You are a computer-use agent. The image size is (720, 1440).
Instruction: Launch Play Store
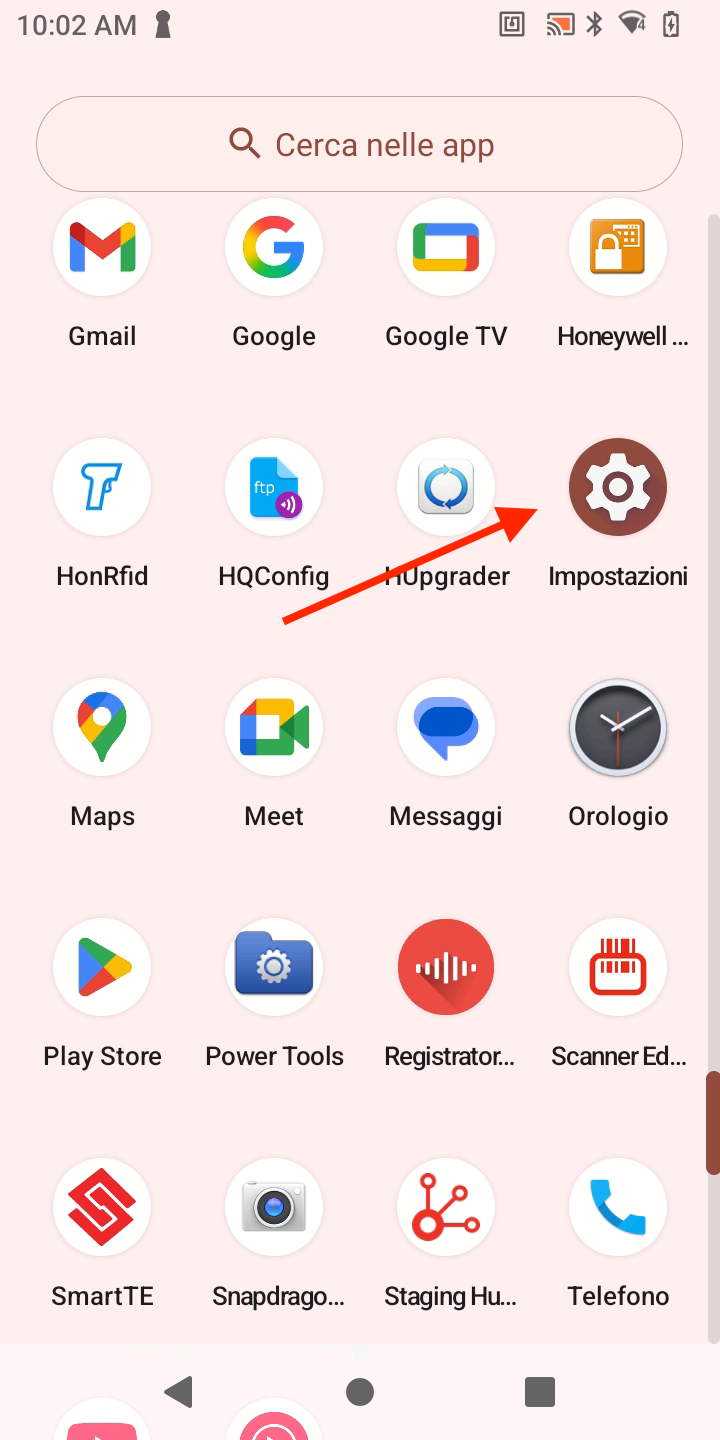102,967
